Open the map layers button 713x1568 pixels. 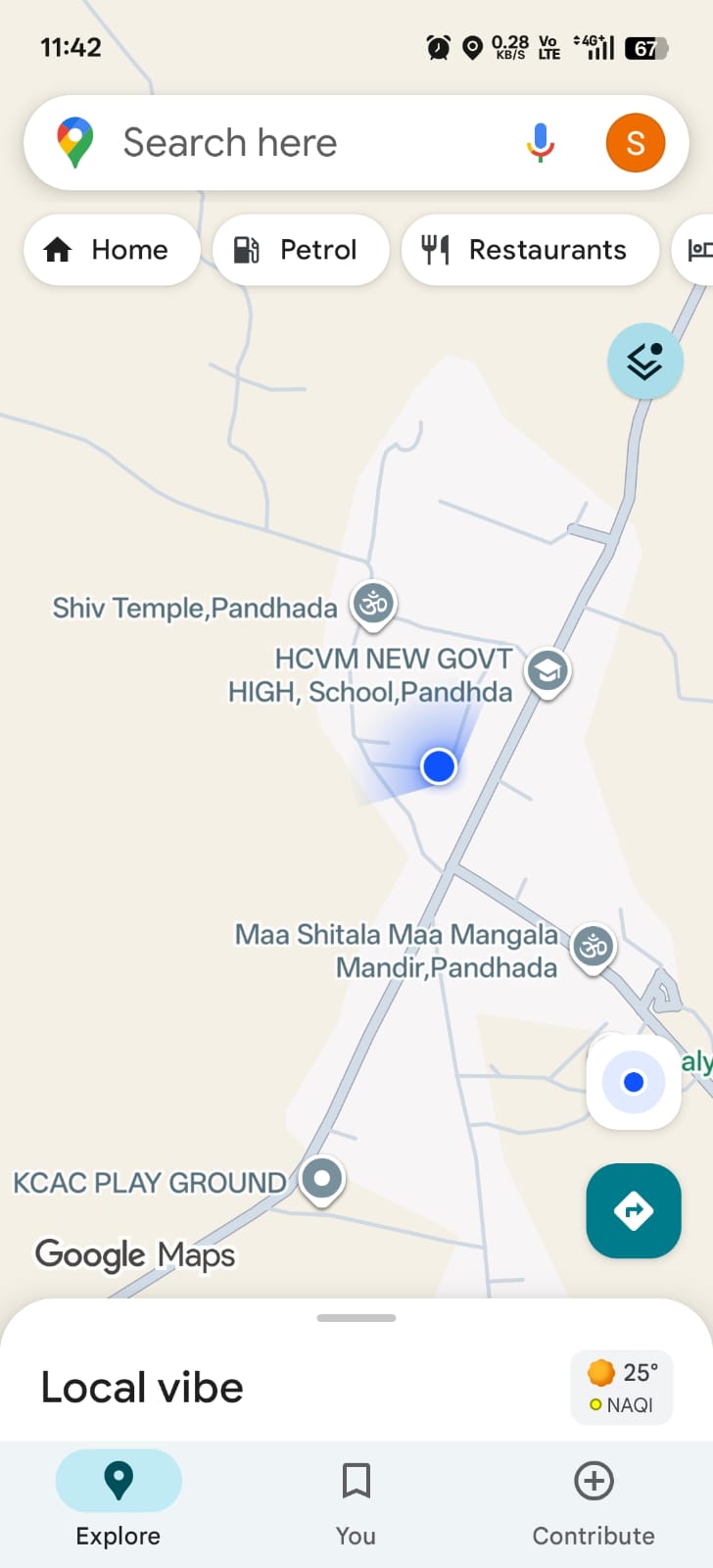644,362
